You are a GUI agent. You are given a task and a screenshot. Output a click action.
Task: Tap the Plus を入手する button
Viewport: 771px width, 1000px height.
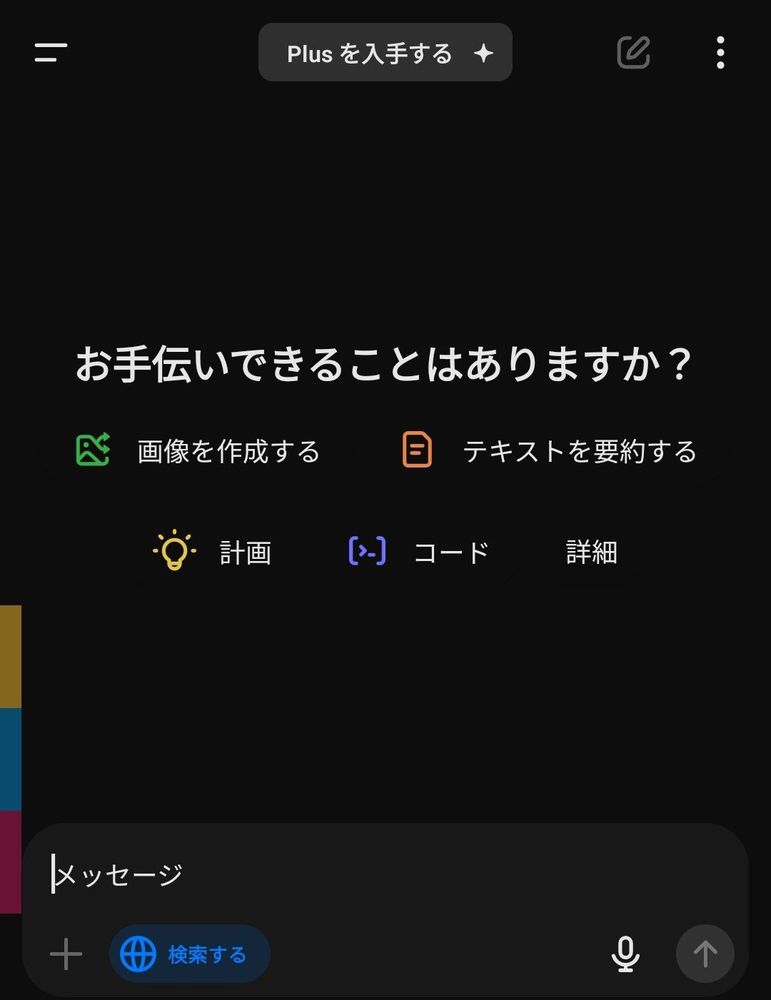click(x=385, y=52)
